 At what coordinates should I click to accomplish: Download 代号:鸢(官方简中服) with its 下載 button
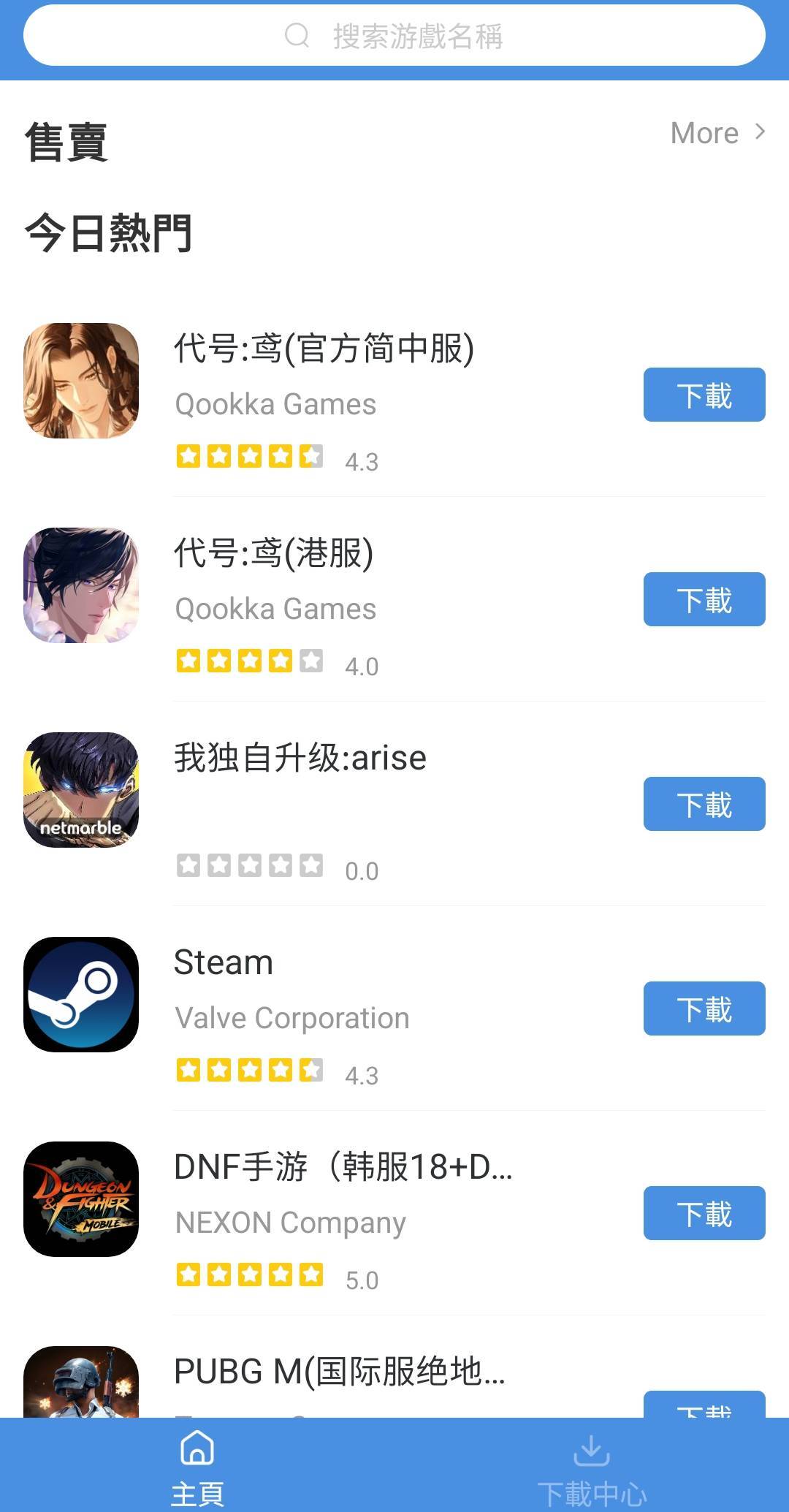point(704,395)
